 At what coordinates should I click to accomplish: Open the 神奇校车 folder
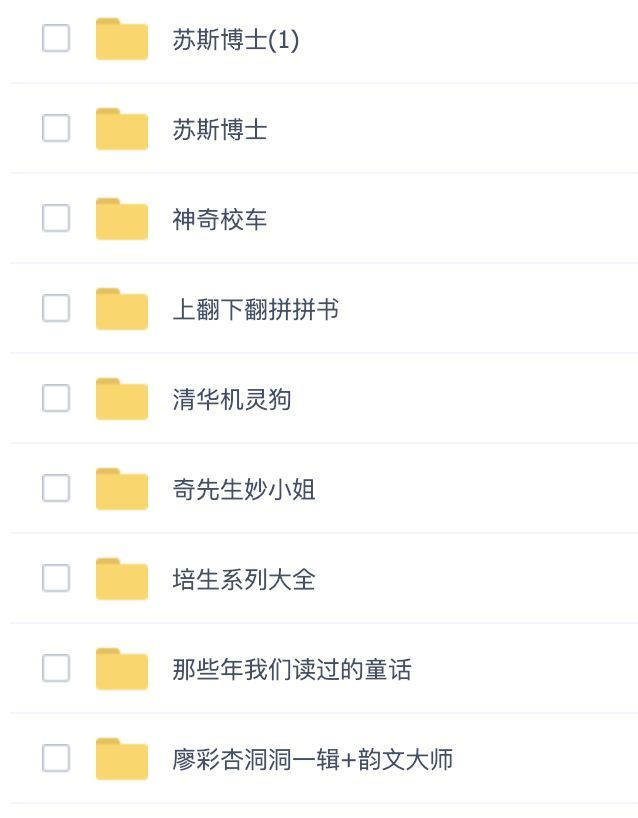(220, 220)
